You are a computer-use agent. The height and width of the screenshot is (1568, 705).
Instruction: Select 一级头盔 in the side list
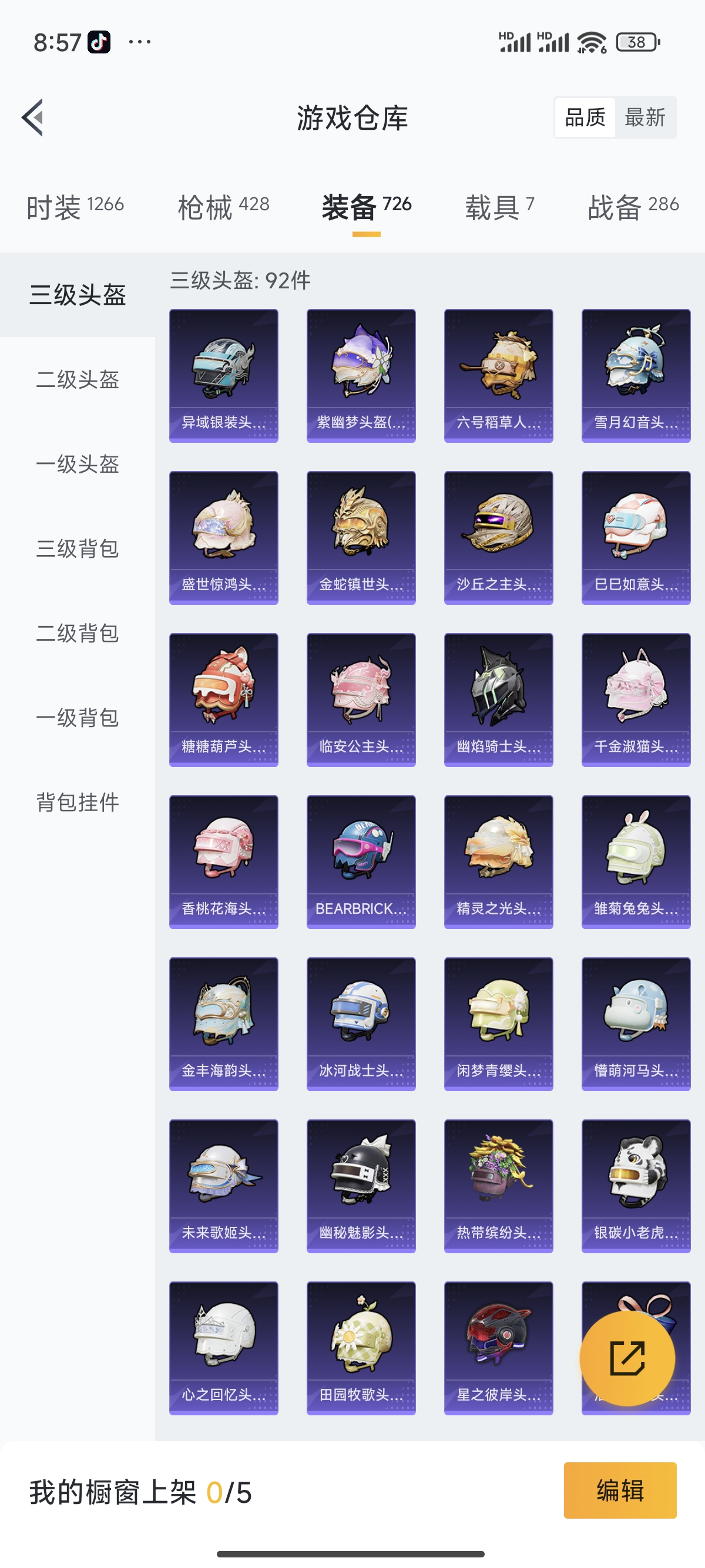78,464
